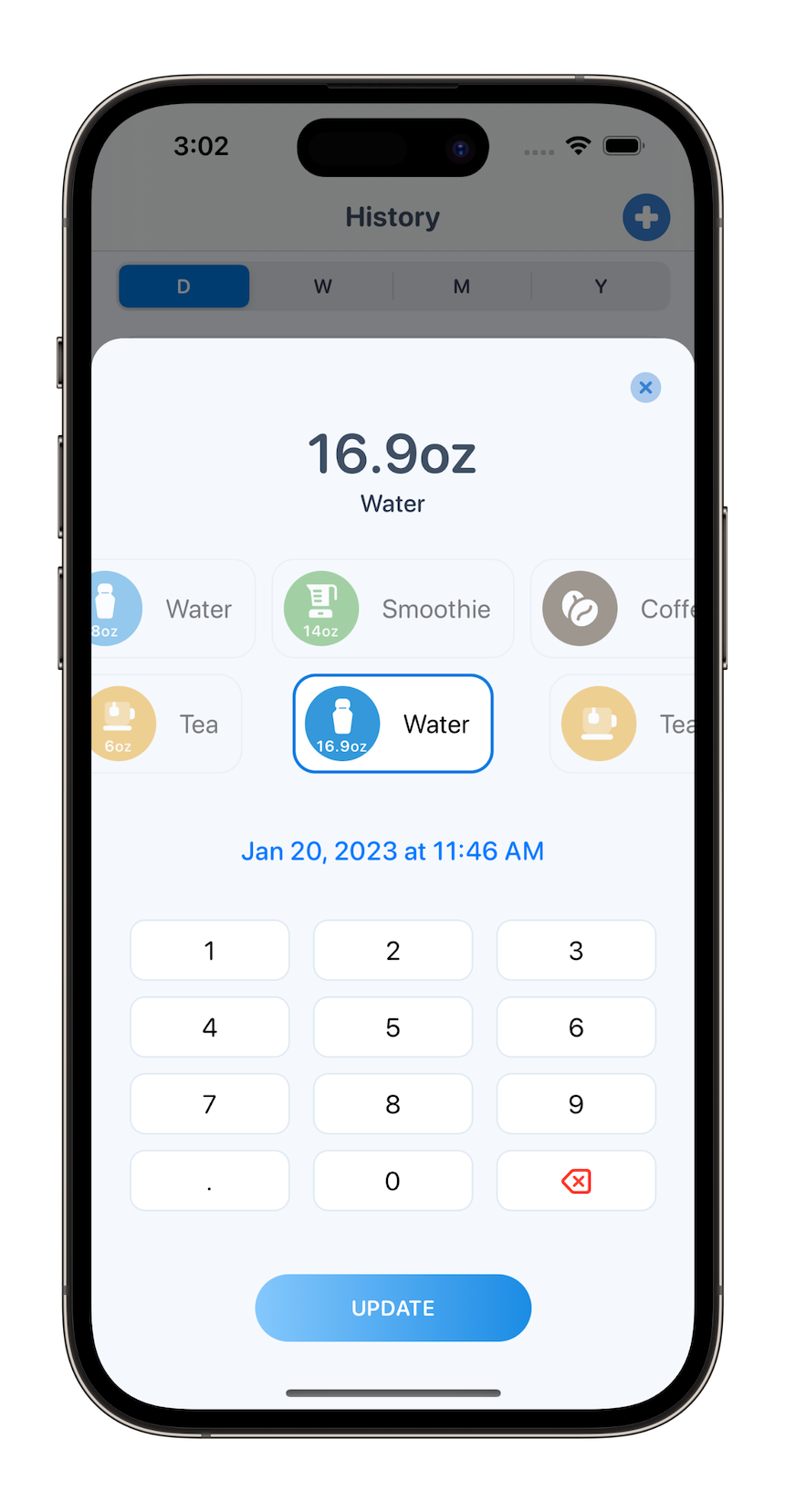Select the 16.9oz Water preset
Screen dimensions: 785x1512
(x=392, y=724)
